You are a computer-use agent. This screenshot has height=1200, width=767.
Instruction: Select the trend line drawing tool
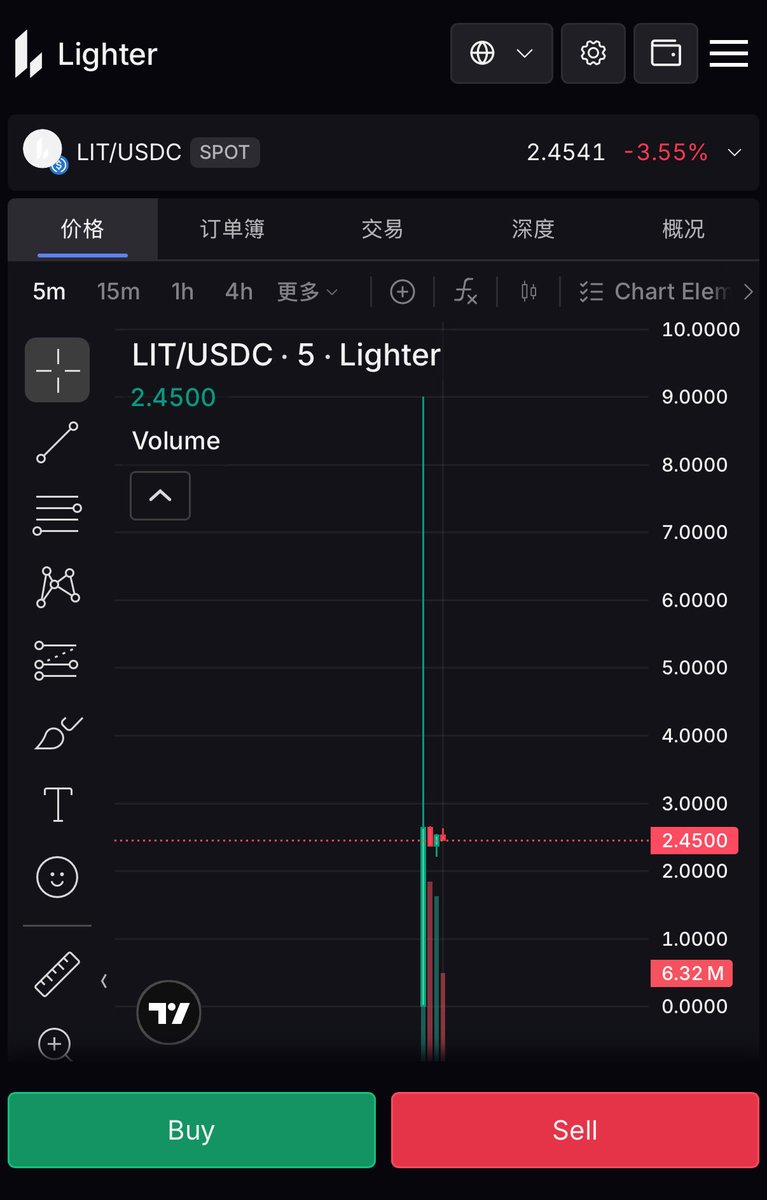click(x=57, y=442)
